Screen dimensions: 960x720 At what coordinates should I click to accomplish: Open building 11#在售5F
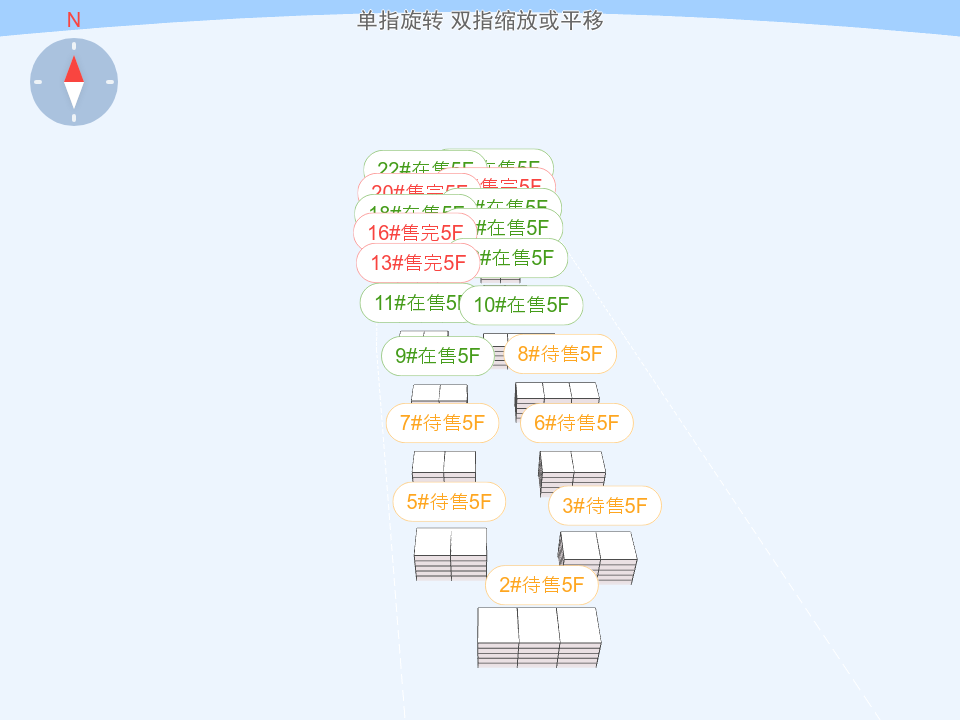point(412,303)
